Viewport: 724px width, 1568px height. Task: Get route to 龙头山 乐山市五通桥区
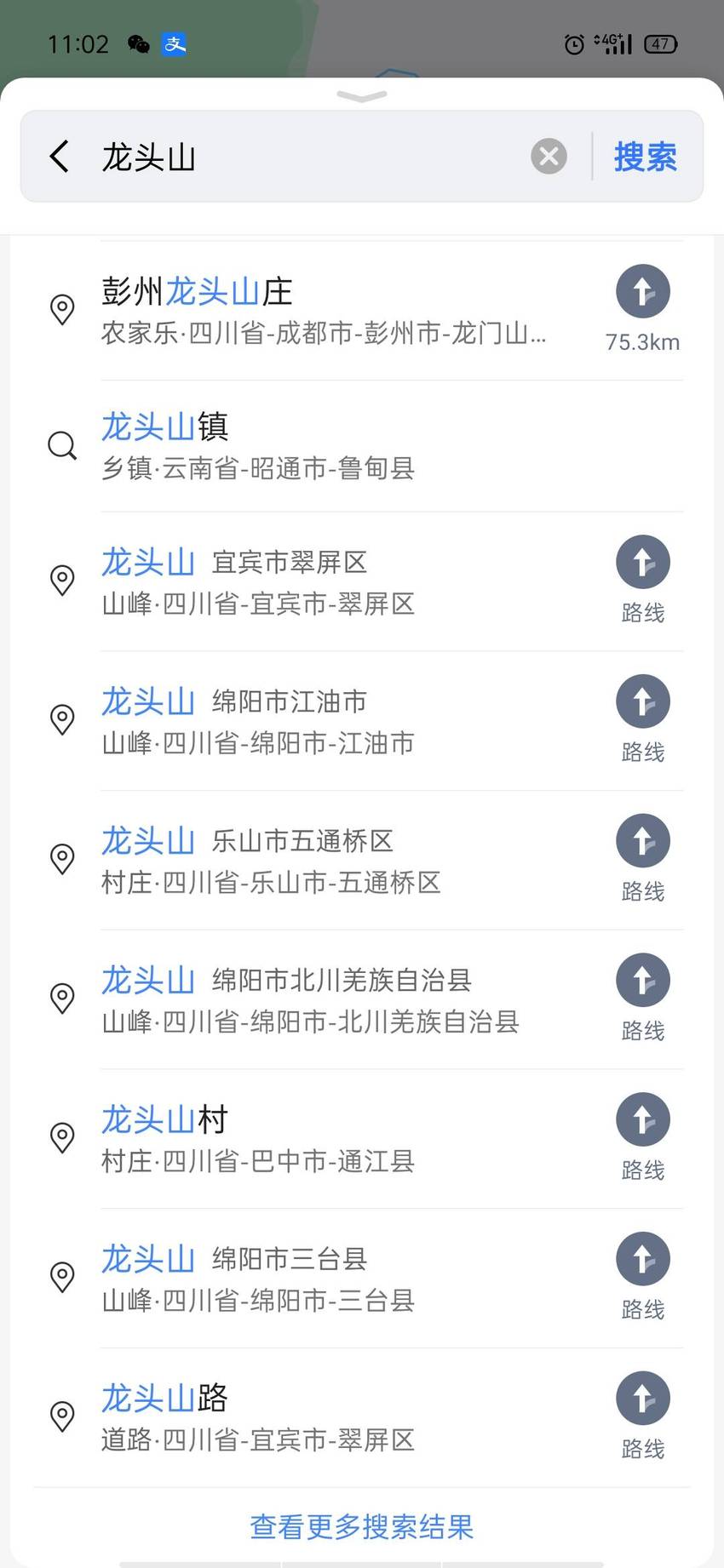[643, 859]
